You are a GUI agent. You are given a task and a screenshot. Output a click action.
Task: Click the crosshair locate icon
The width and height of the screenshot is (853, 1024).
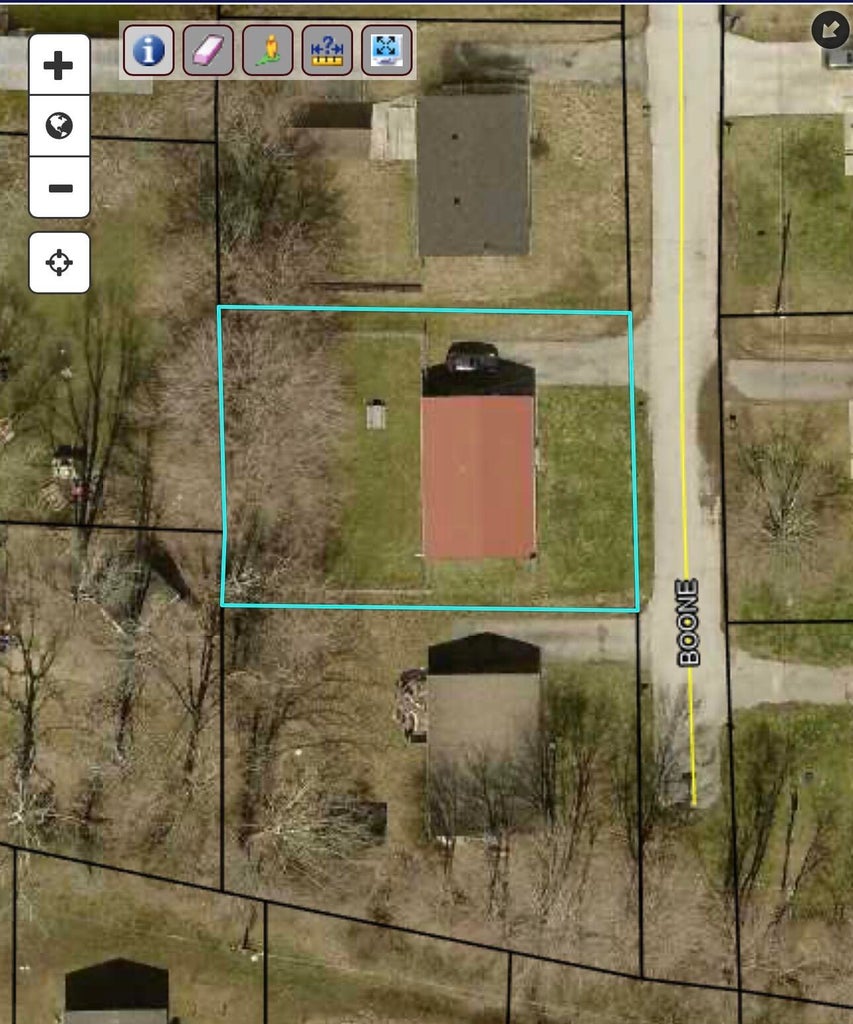pyautogui.click(x=59, y=262)
